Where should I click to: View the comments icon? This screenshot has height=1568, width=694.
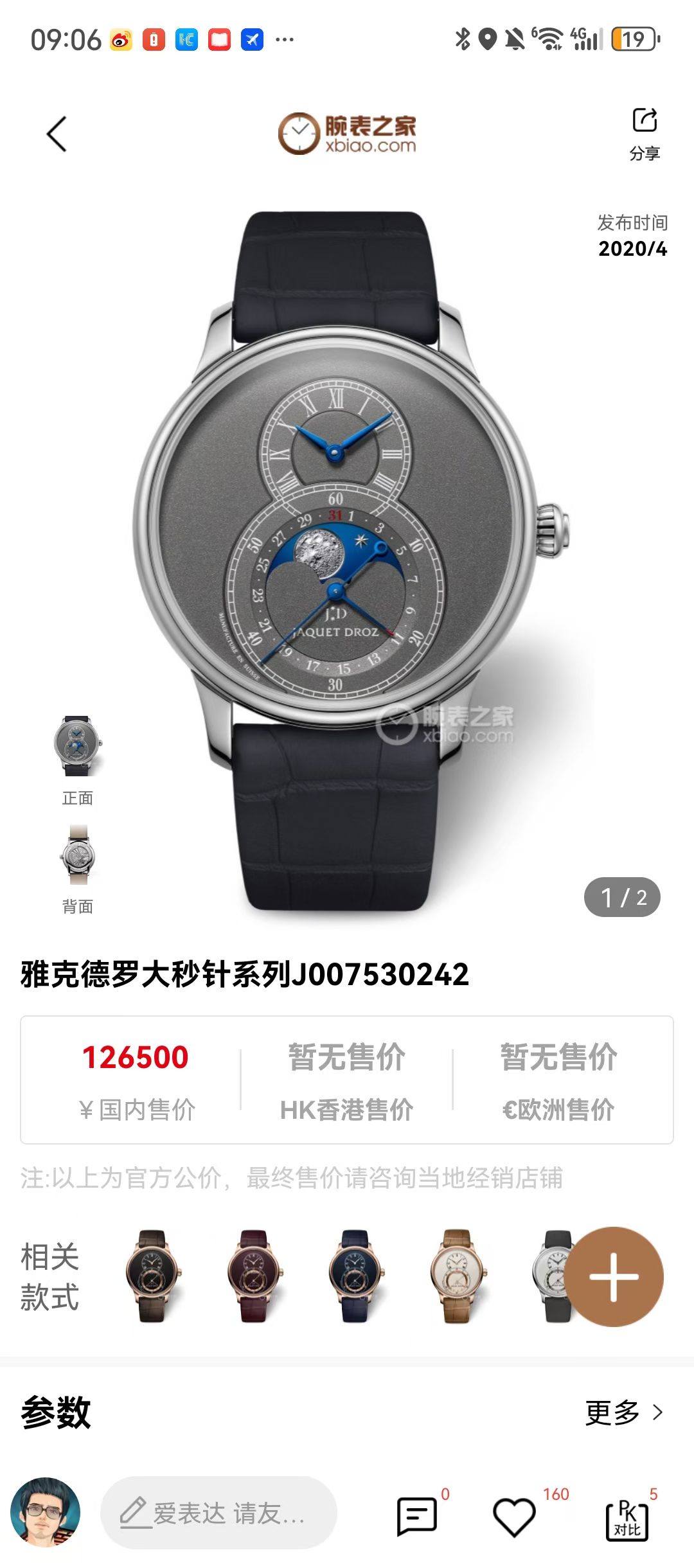pos(417,1515)
